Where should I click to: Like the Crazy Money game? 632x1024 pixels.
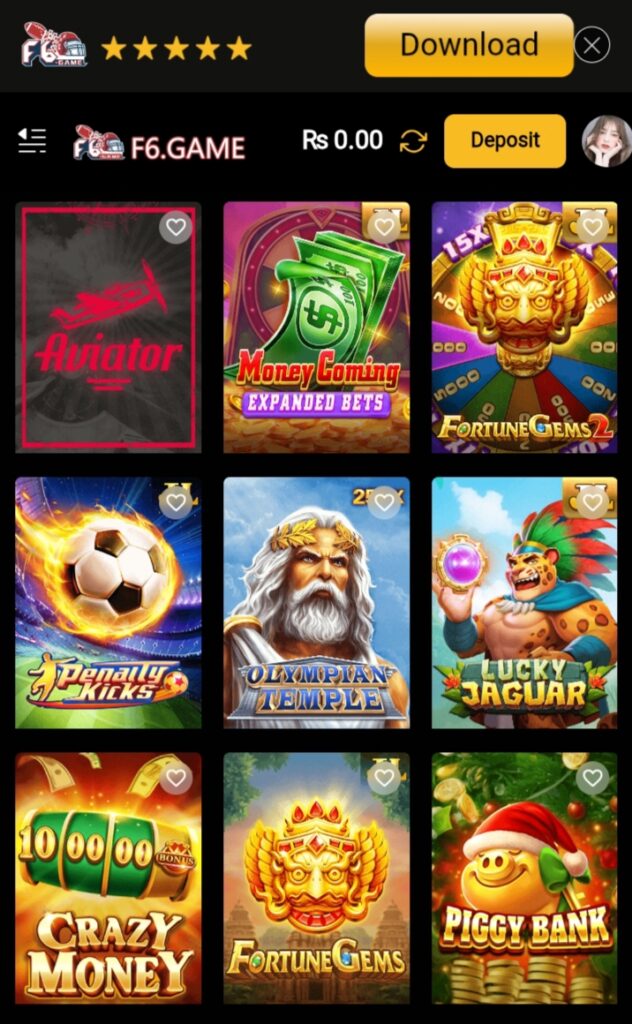[x=176, y=778]
